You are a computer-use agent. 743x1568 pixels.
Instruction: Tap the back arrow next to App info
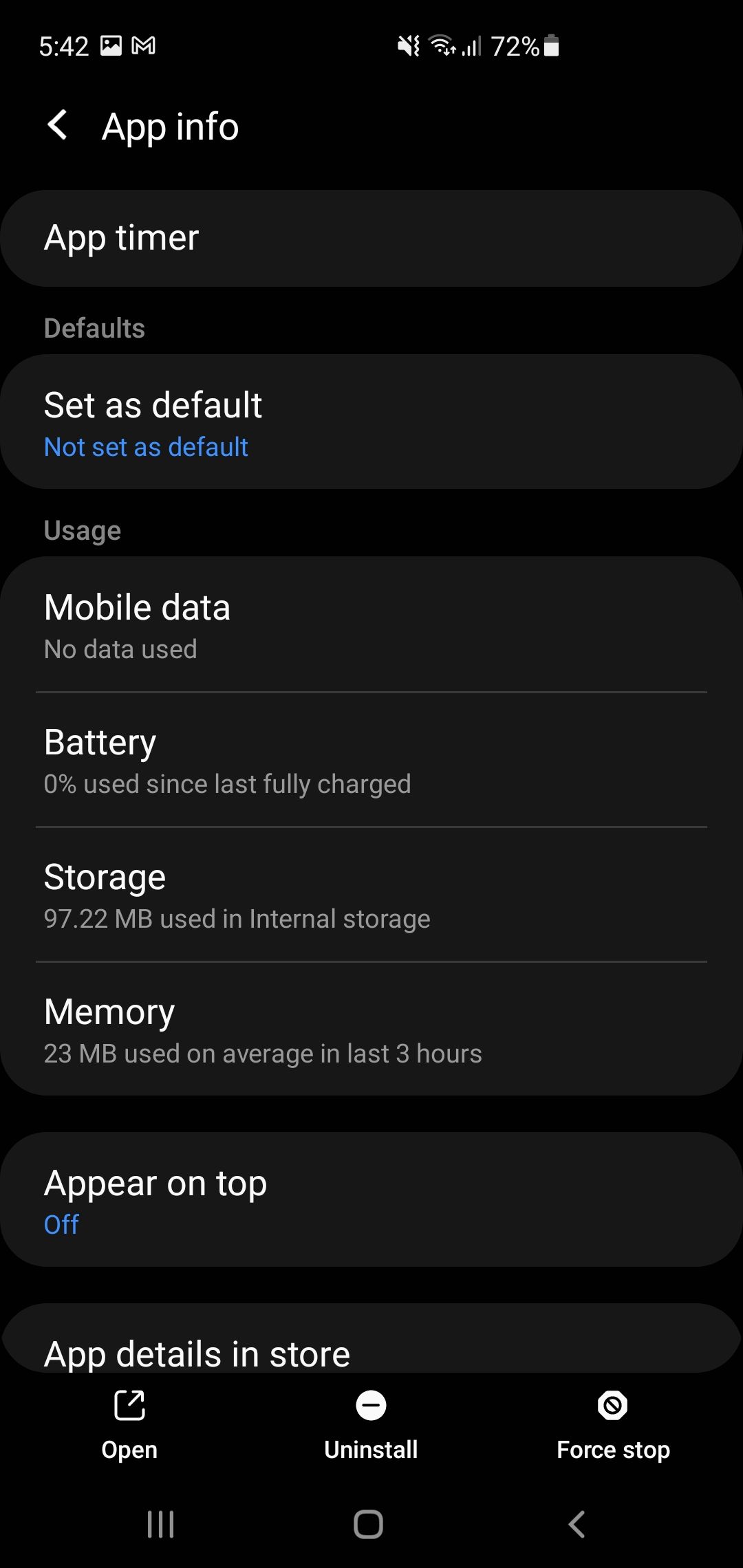(58, 126)
